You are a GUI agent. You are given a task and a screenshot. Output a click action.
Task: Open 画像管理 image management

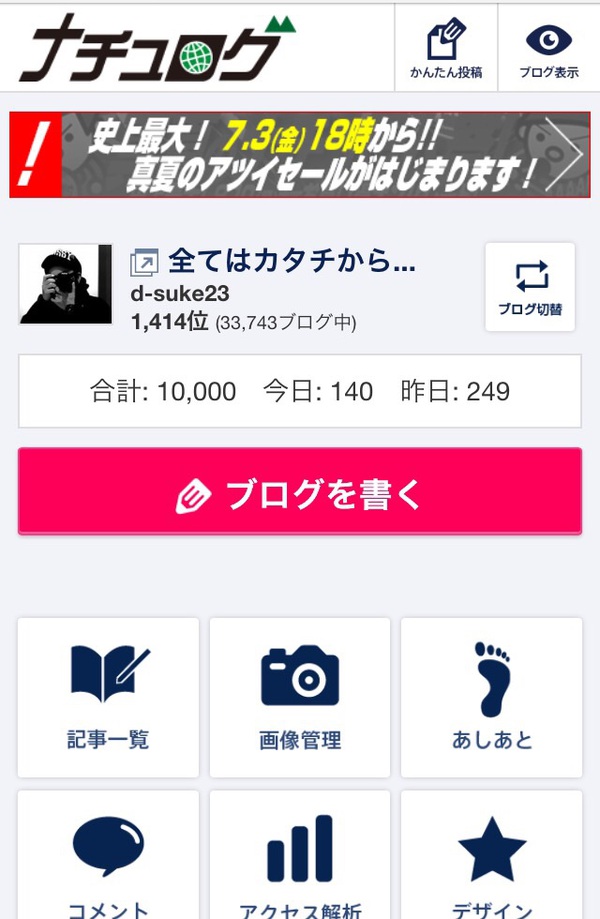click(300, 697)
